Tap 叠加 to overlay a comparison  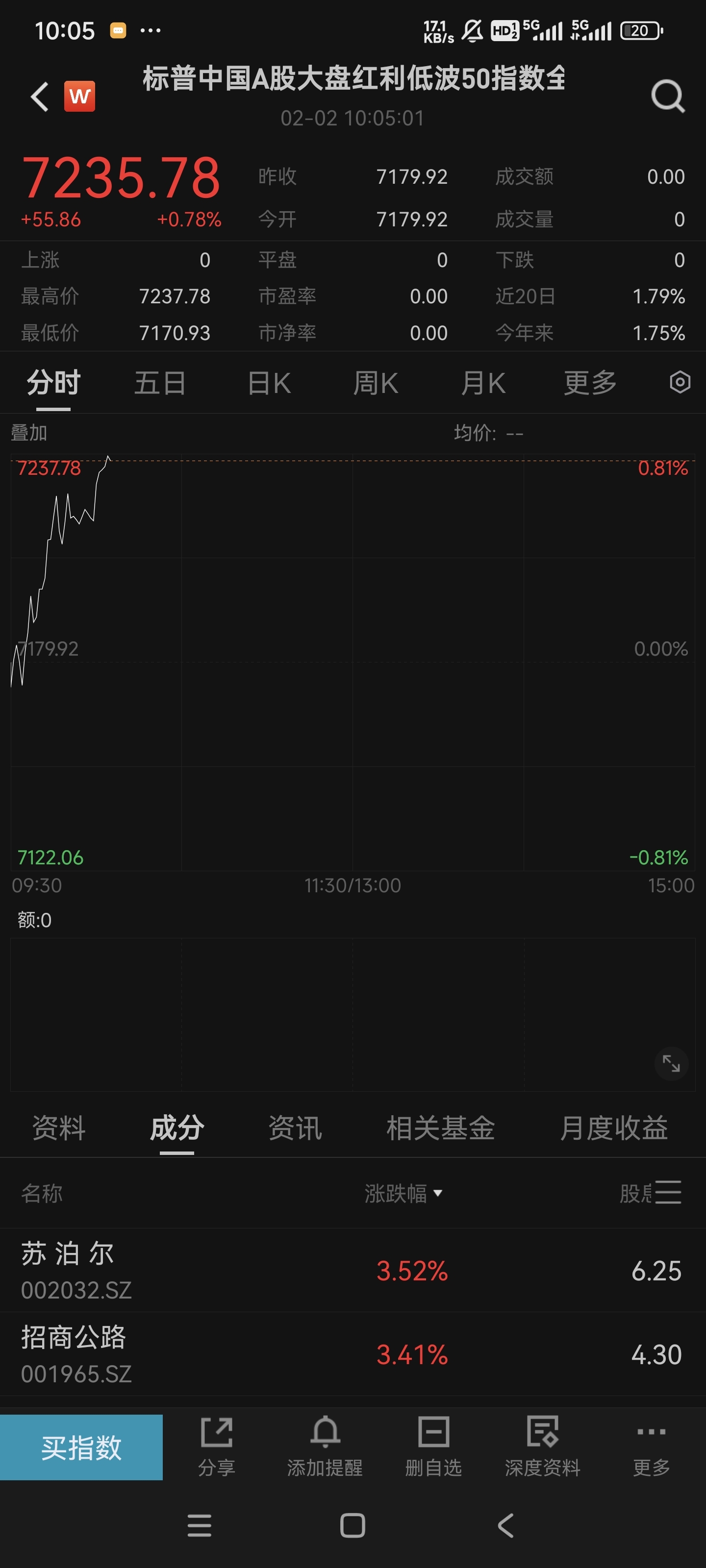(28, 433)
